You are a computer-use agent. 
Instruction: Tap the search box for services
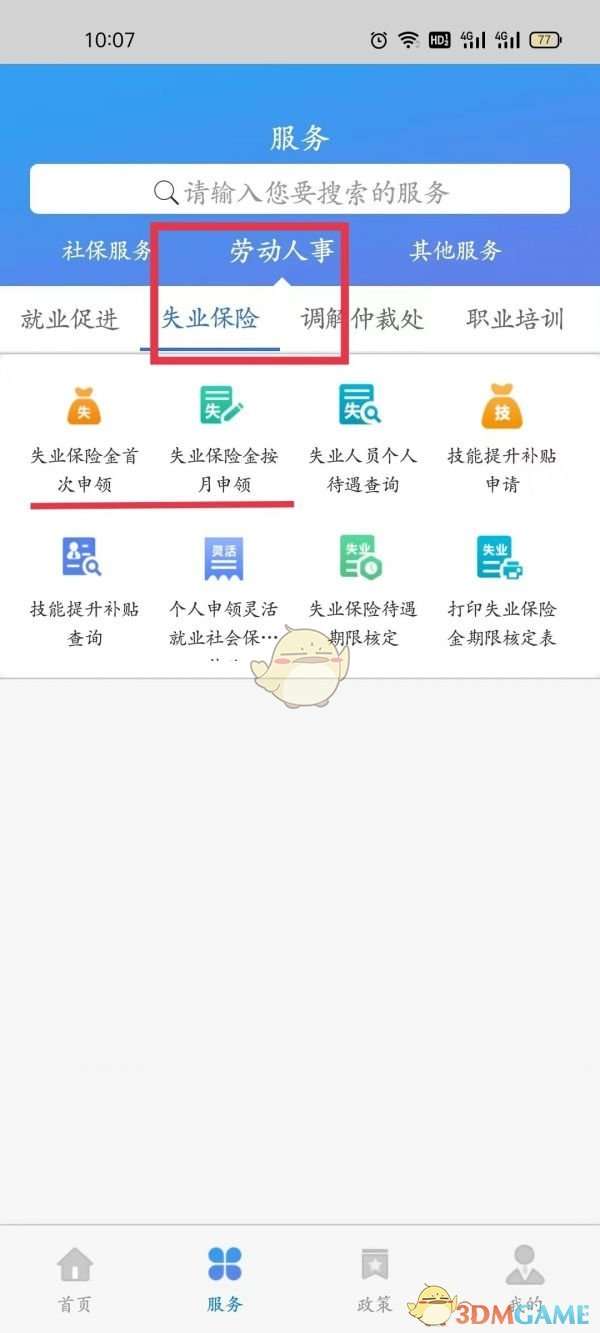[x=300, y=190]
